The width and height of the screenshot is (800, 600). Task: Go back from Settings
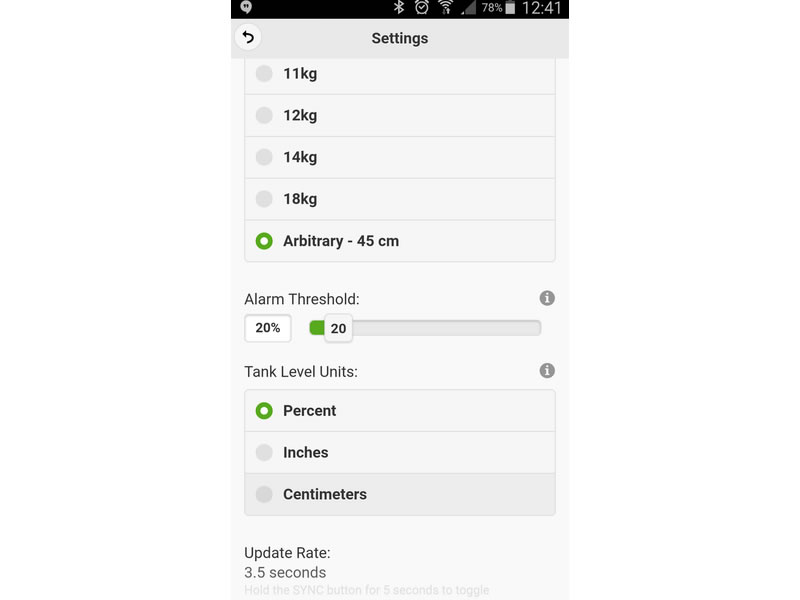point(248,38)
